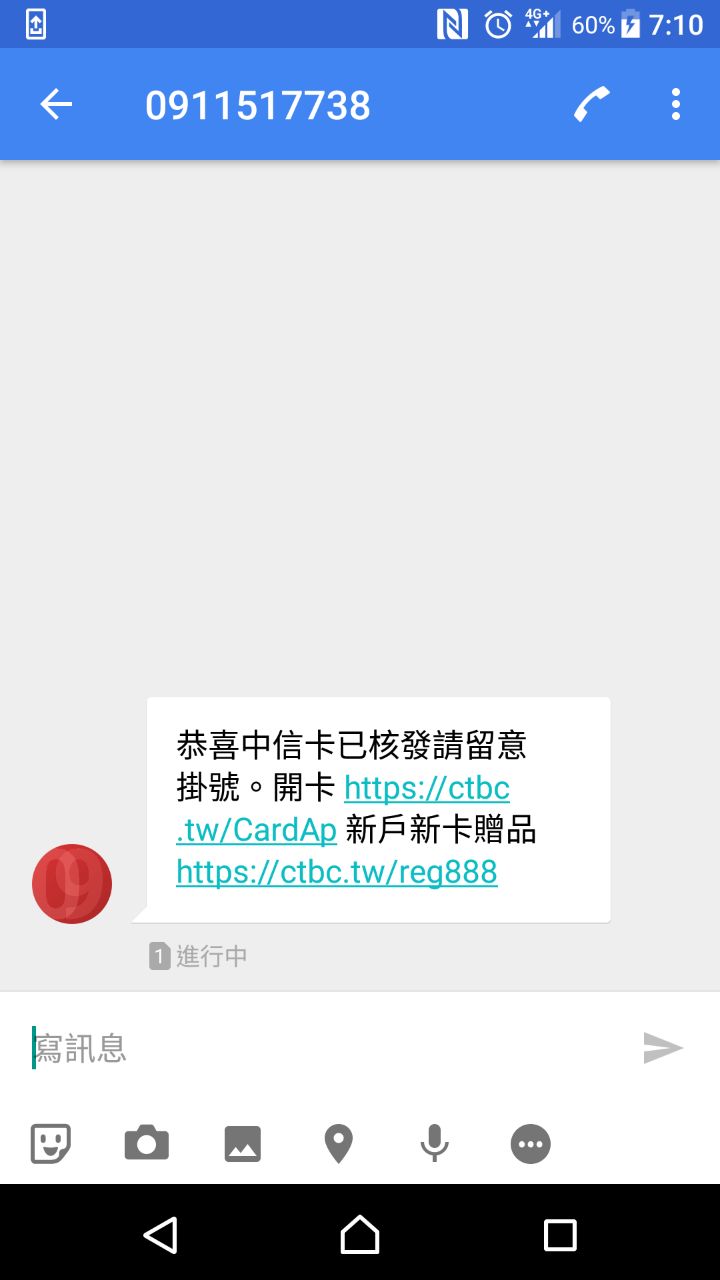The image size is (720, 1280).
Task: Go to the Android home screen
Action: coord(360,1235)
